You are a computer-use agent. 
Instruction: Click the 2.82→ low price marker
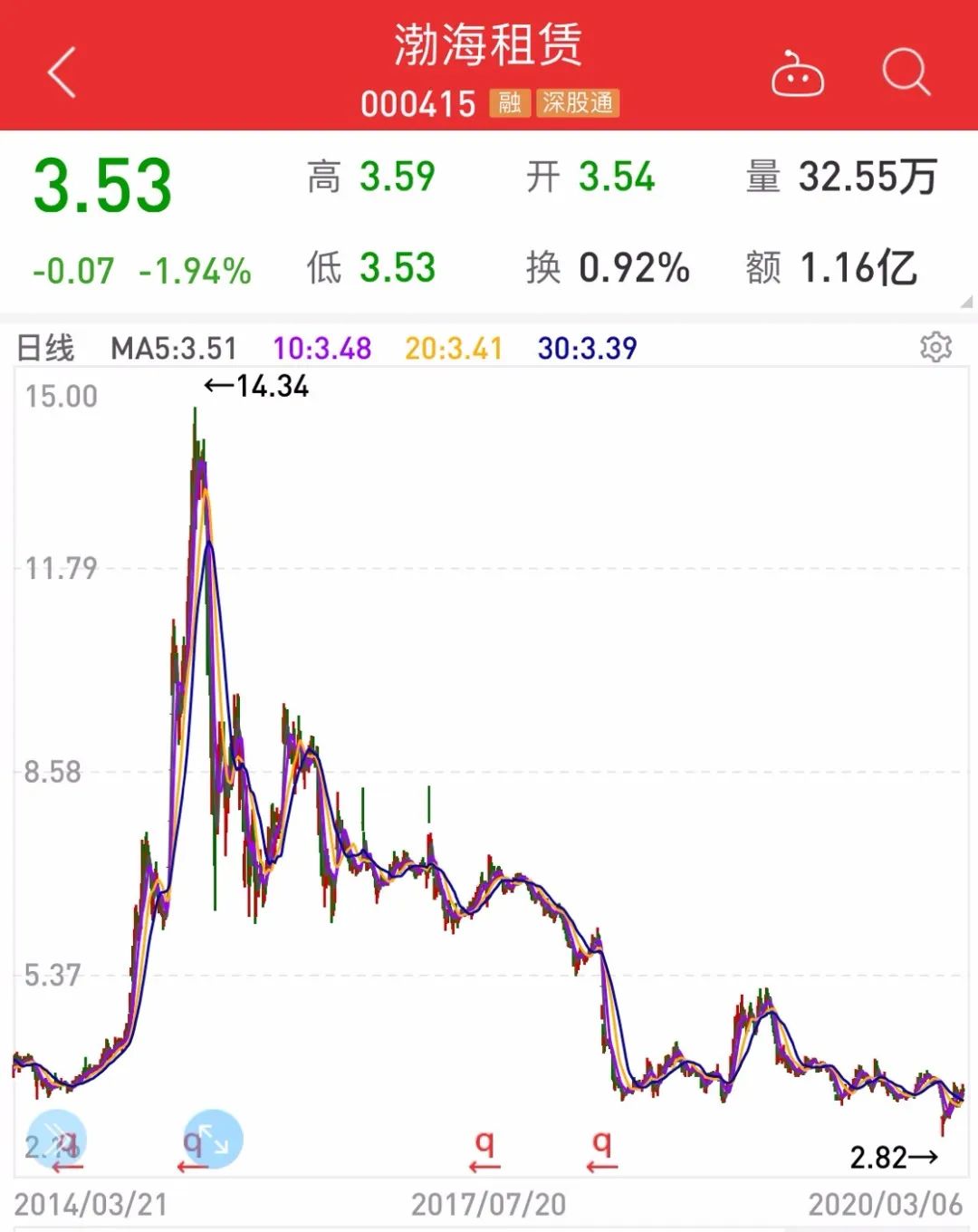coord(895,1156)
